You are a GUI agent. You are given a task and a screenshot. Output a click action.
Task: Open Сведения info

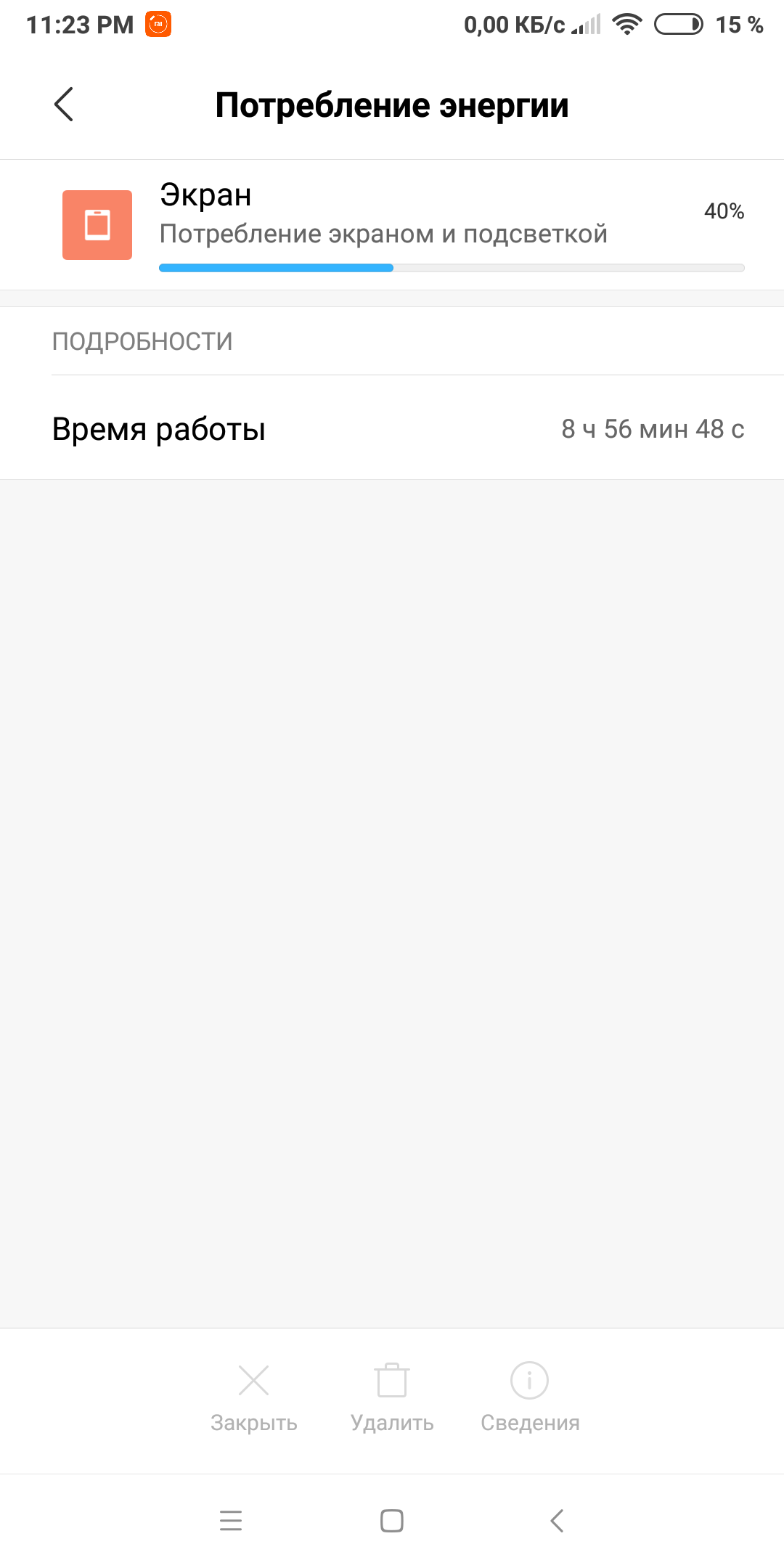pyautogui.click(x=530, y=1397)
